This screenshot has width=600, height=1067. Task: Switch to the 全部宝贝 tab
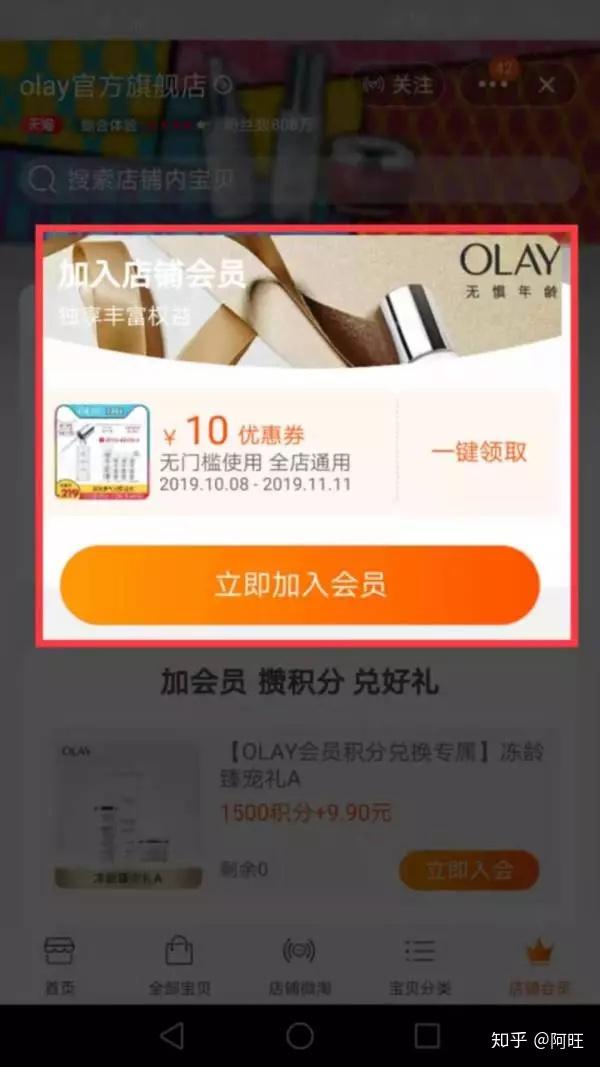coord(179,965)
